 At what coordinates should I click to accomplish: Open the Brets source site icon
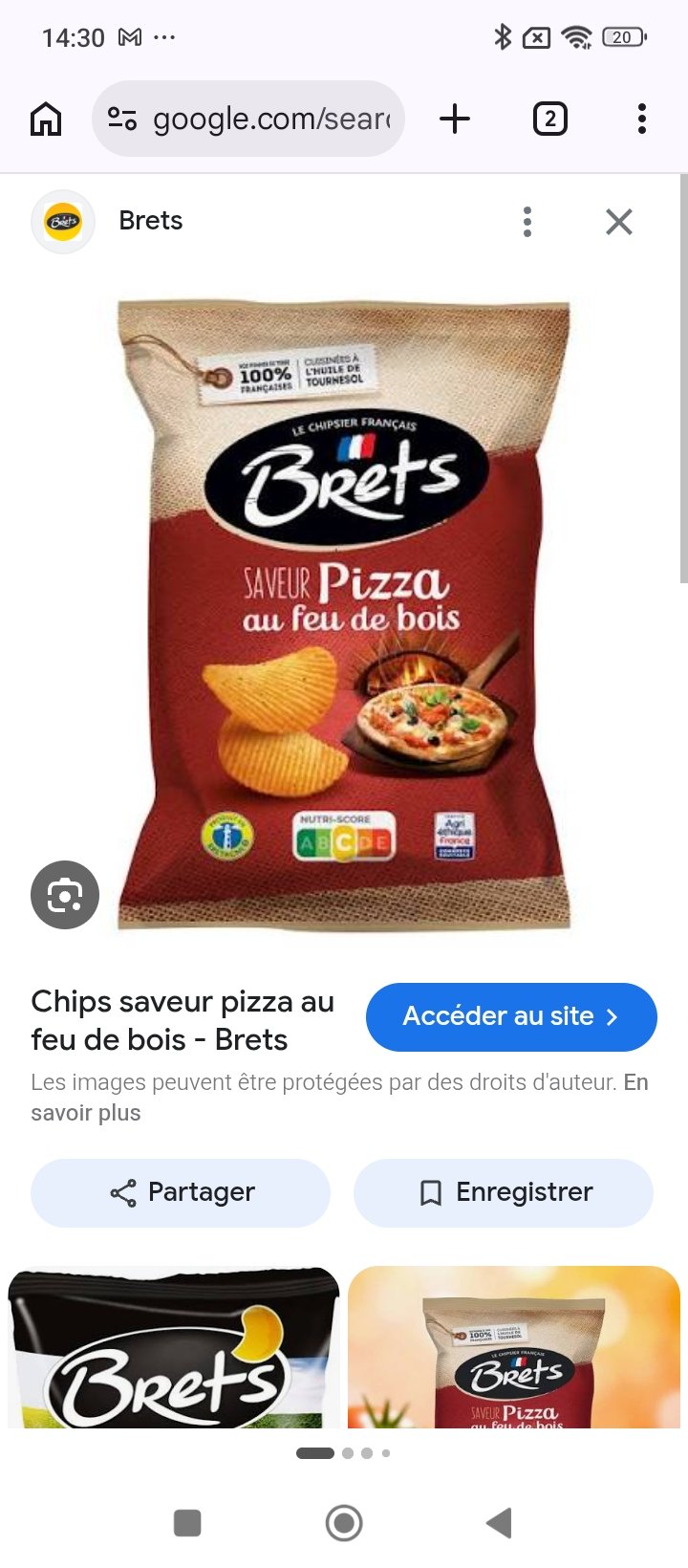pos(63,222)
